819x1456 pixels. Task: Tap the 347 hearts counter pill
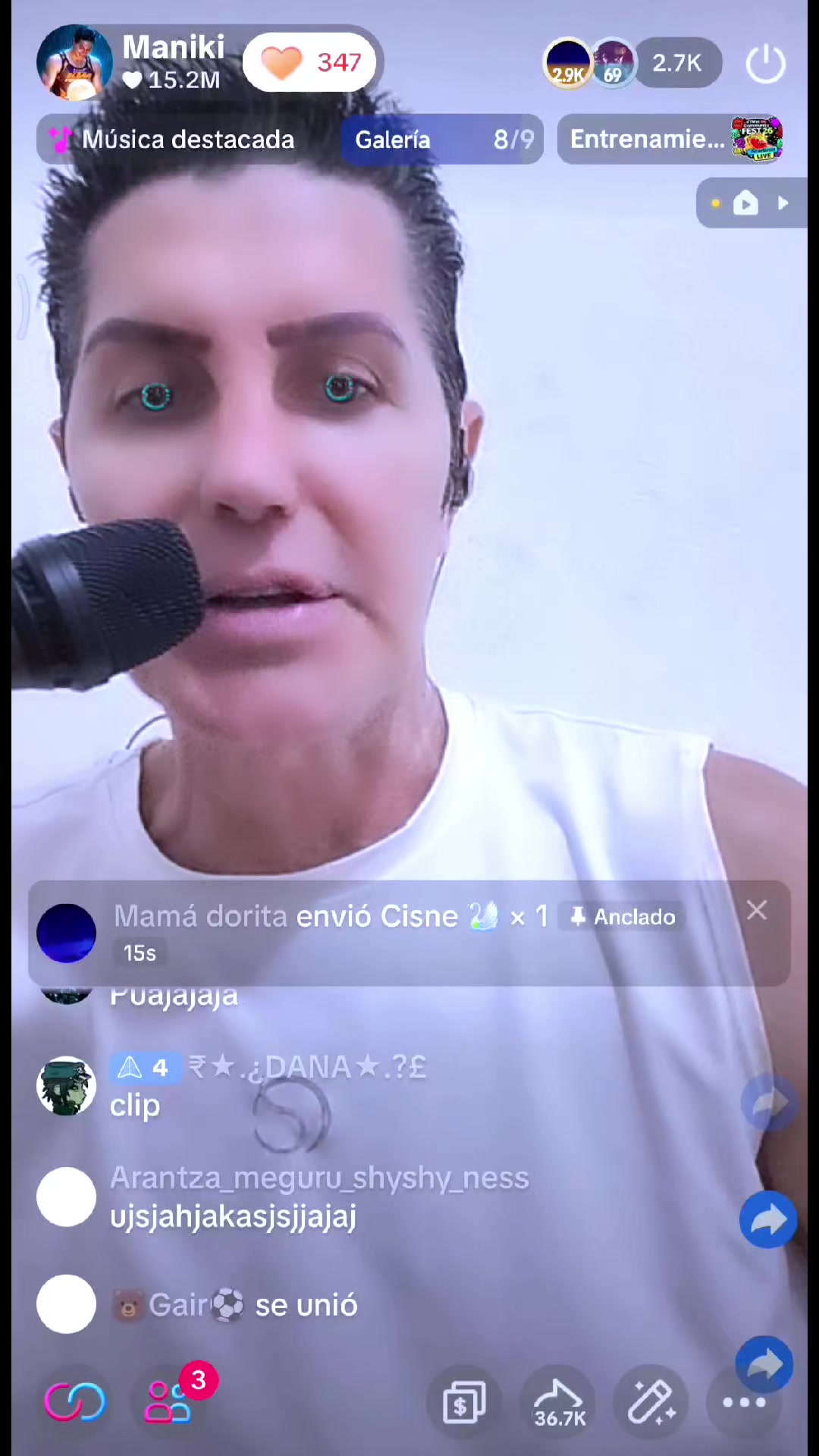(310, 62)
